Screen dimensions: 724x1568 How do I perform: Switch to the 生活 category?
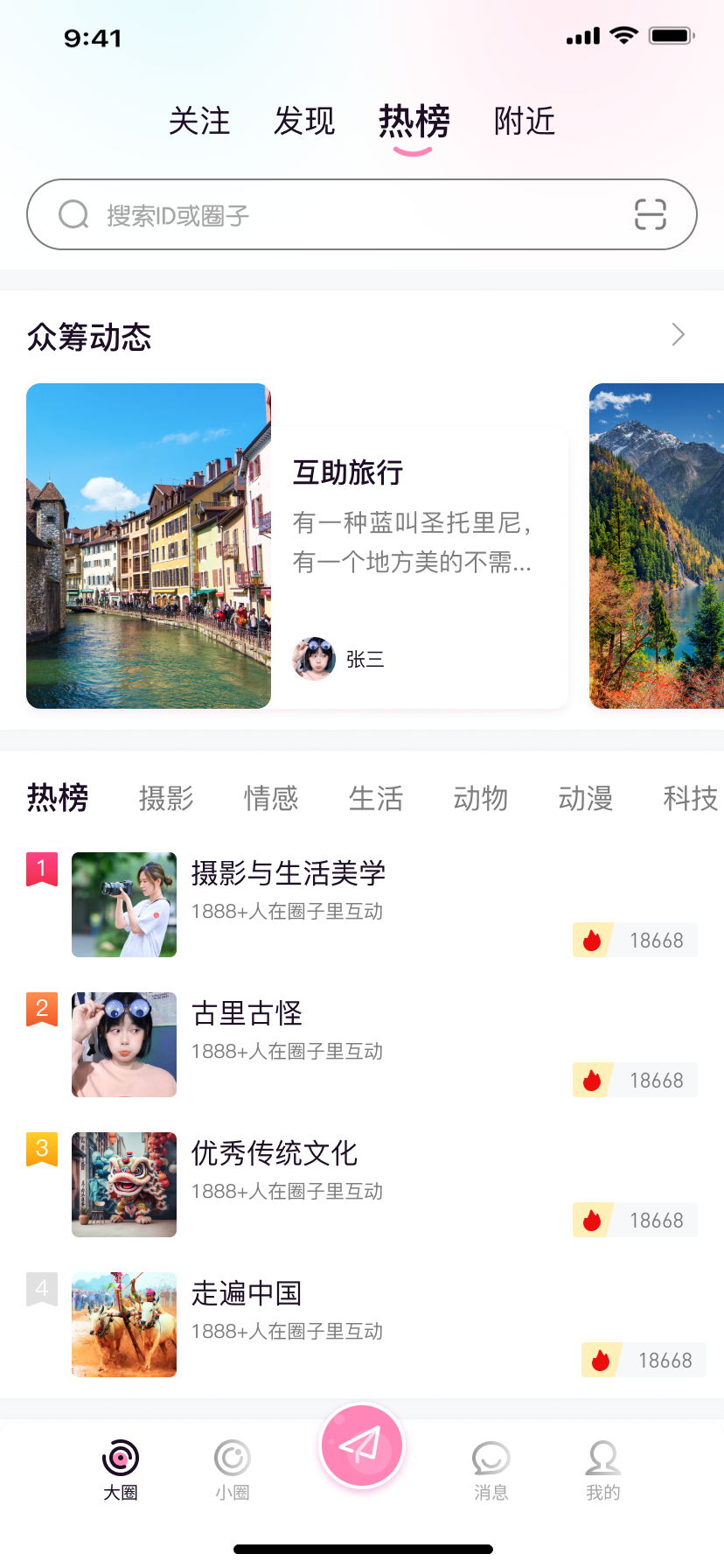376,798
